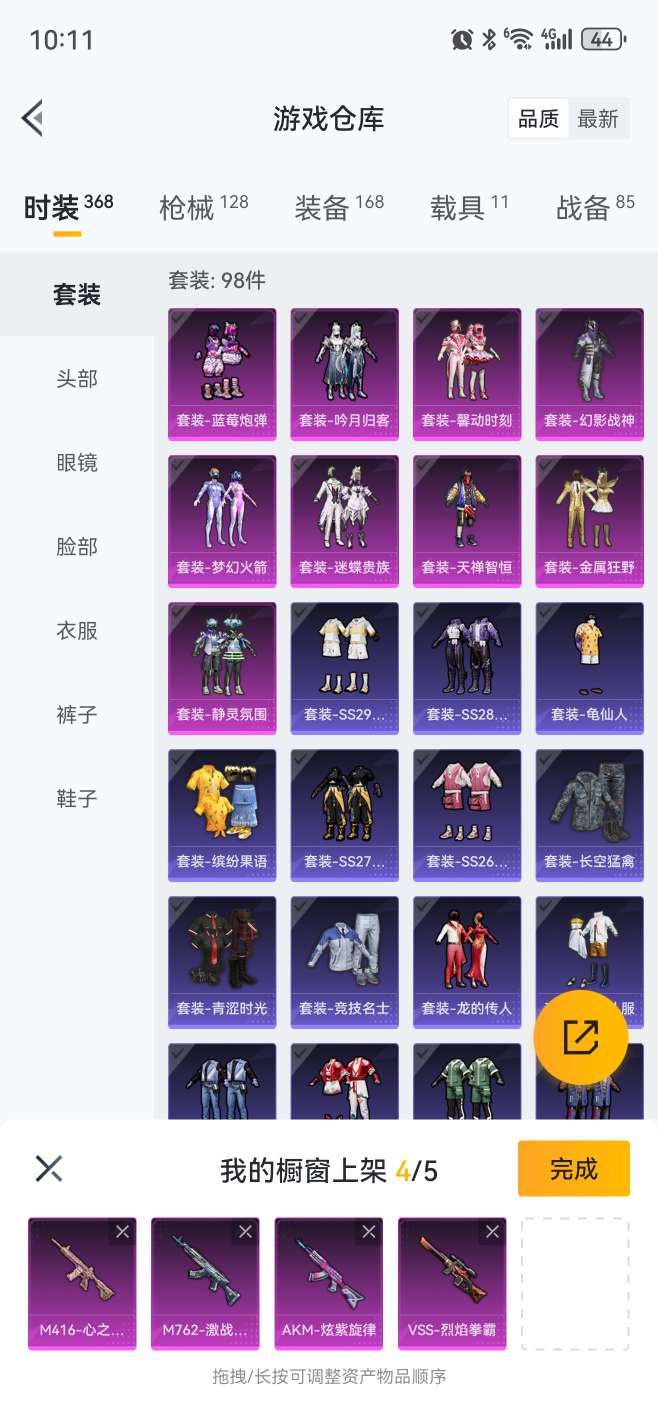Close the 我的橱窗上架 panel
This screenshot has width=658, height=1416.
click(49, 1168)
